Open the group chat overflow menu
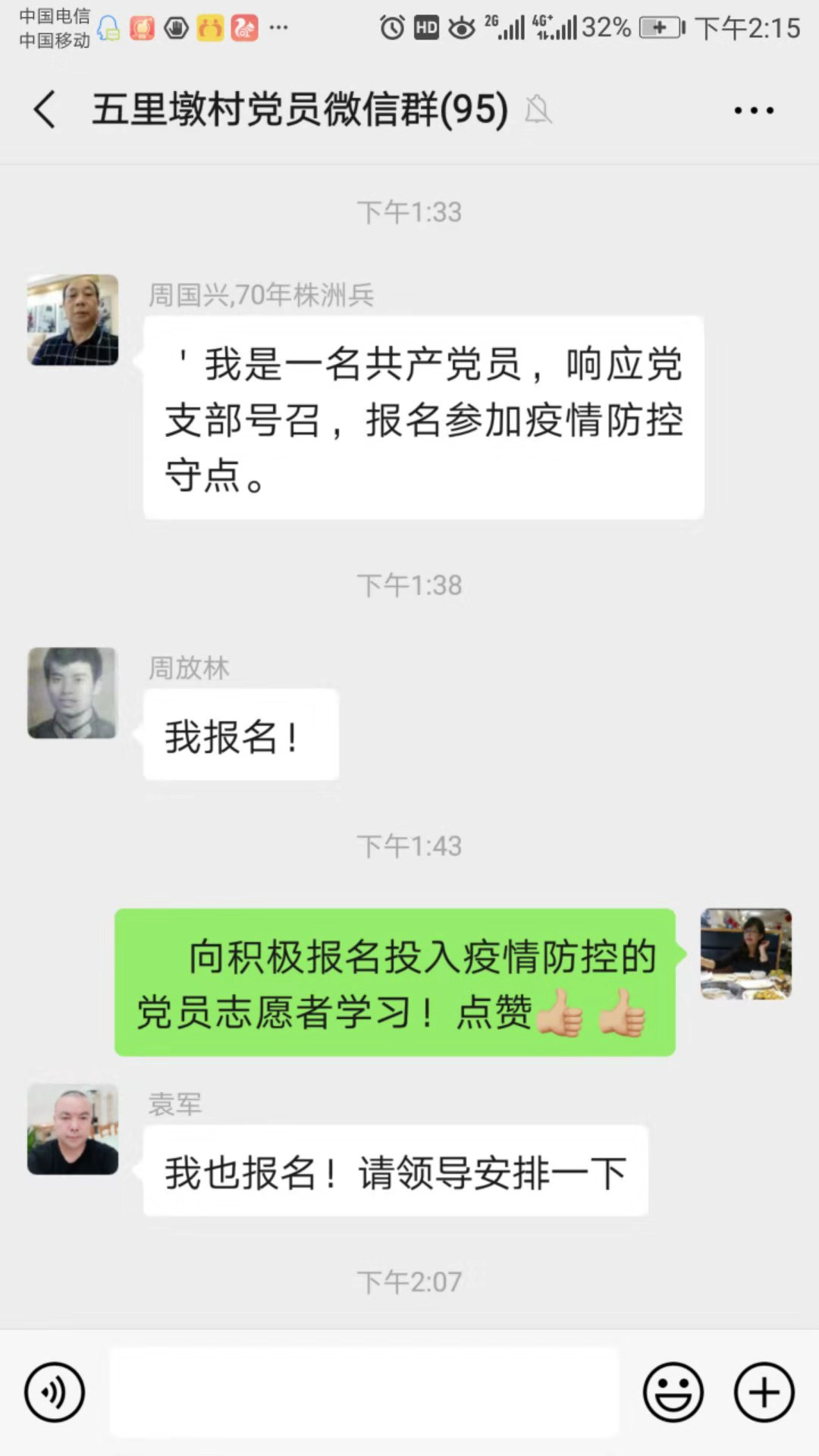Viewport: 819px width, 1456px height. pos(753,111)
